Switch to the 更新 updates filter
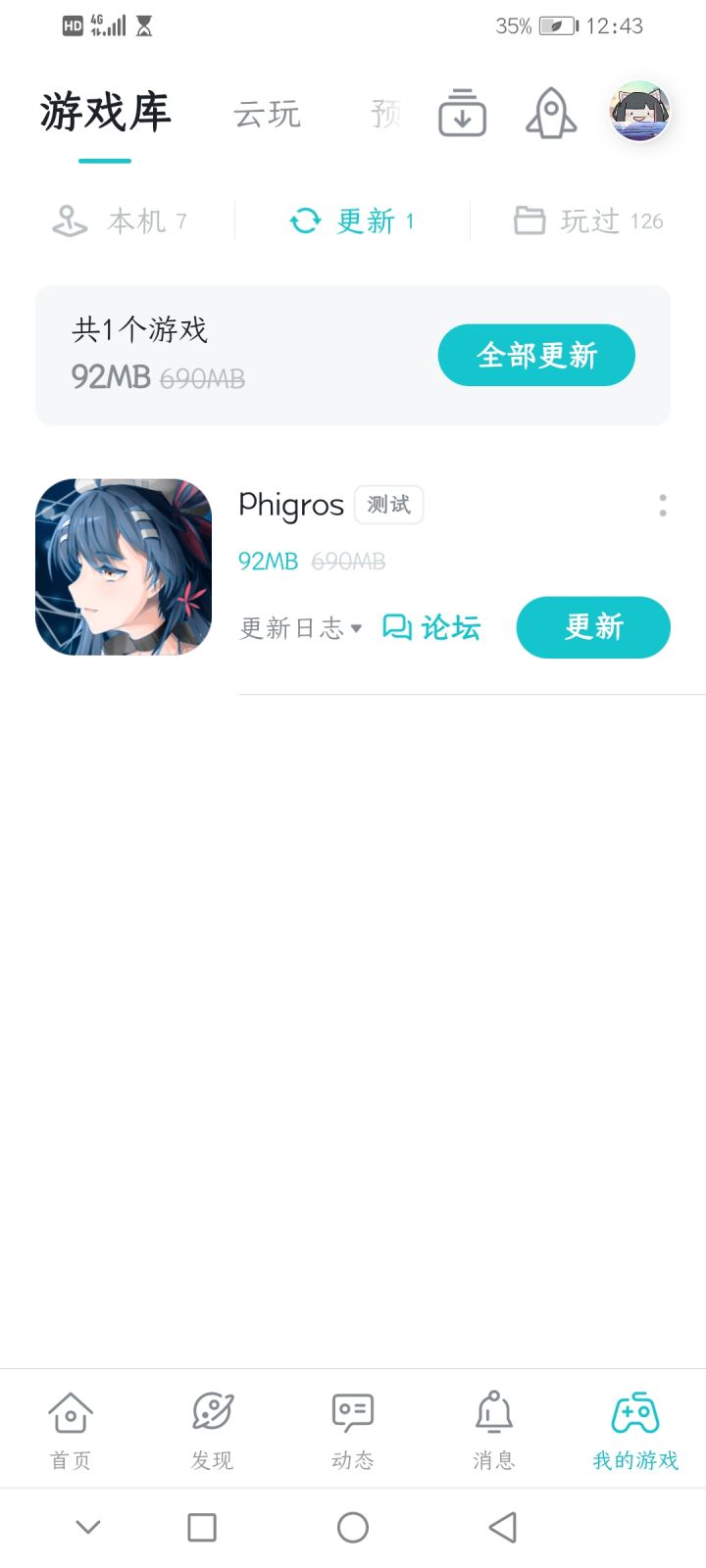 [x=353, y=220]
